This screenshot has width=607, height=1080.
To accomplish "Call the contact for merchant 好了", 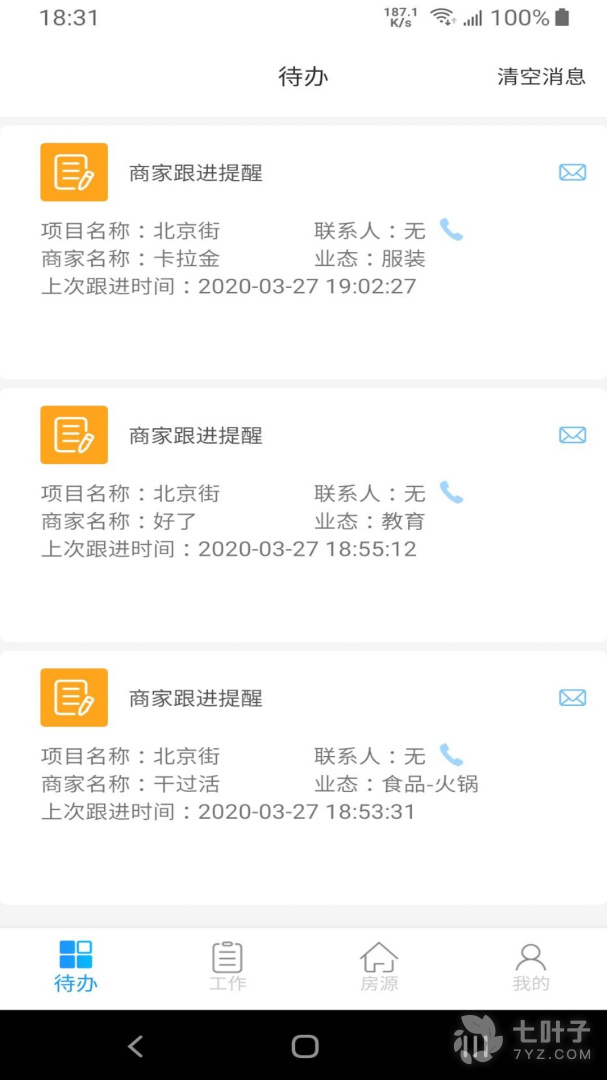I will click(452, 493).
